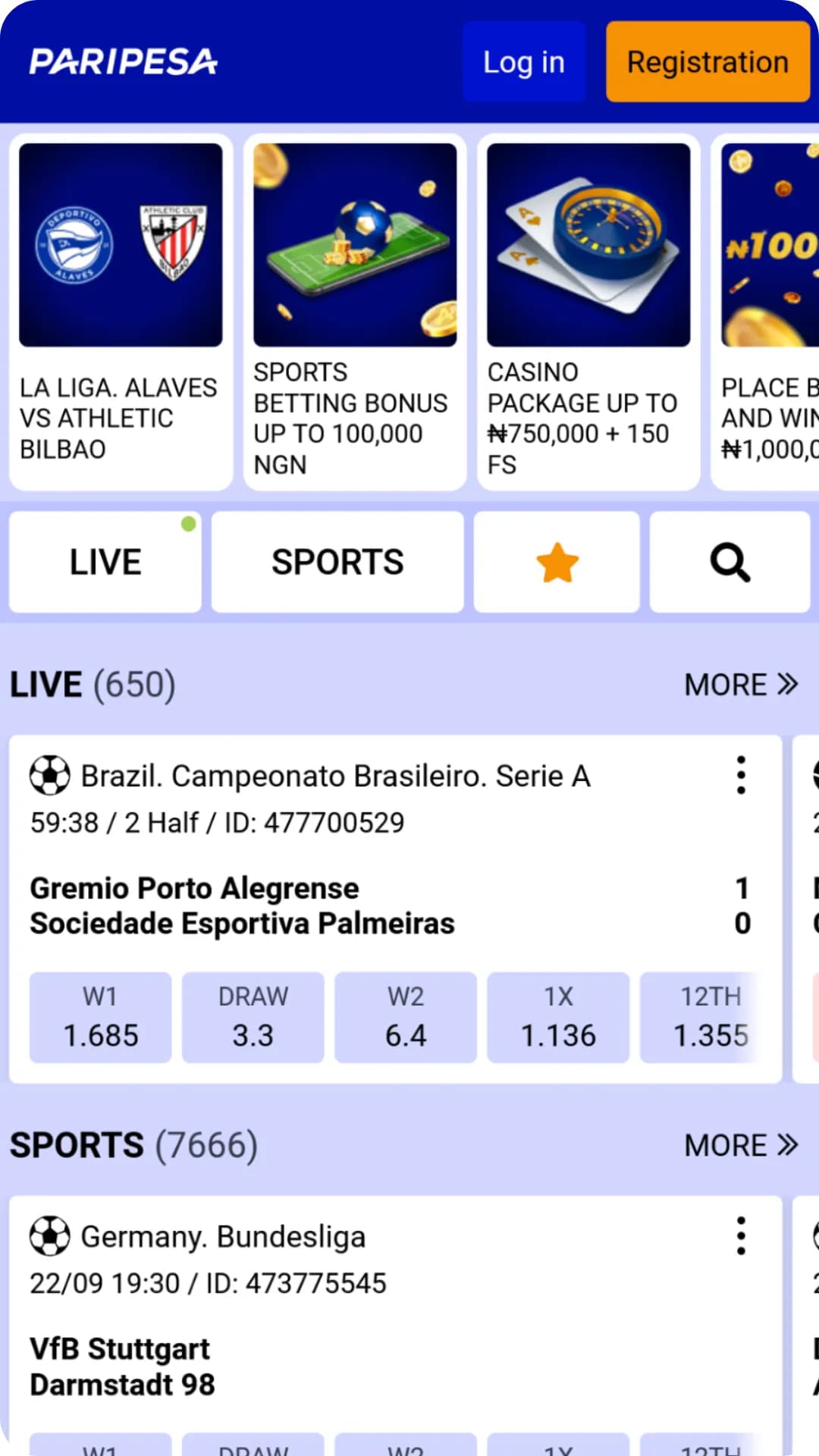Open the Brazil Campeonato Brasileiro league link
The height and width of the screenshot is (1456, 819).
pyautogui.click(x=336, y=775)
